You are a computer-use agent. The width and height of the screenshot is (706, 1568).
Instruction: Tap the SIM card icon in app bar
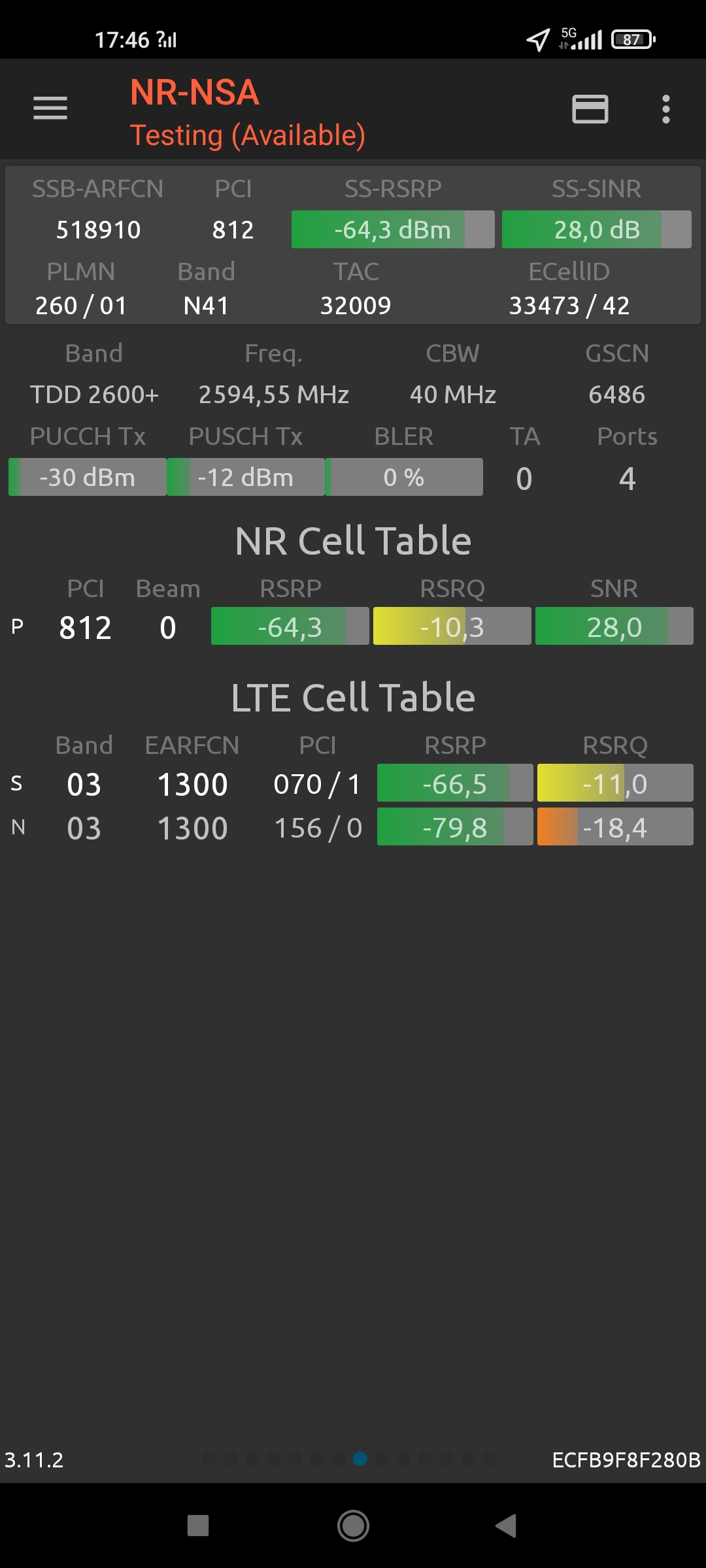pyautogui.click(x=590, y=109)
